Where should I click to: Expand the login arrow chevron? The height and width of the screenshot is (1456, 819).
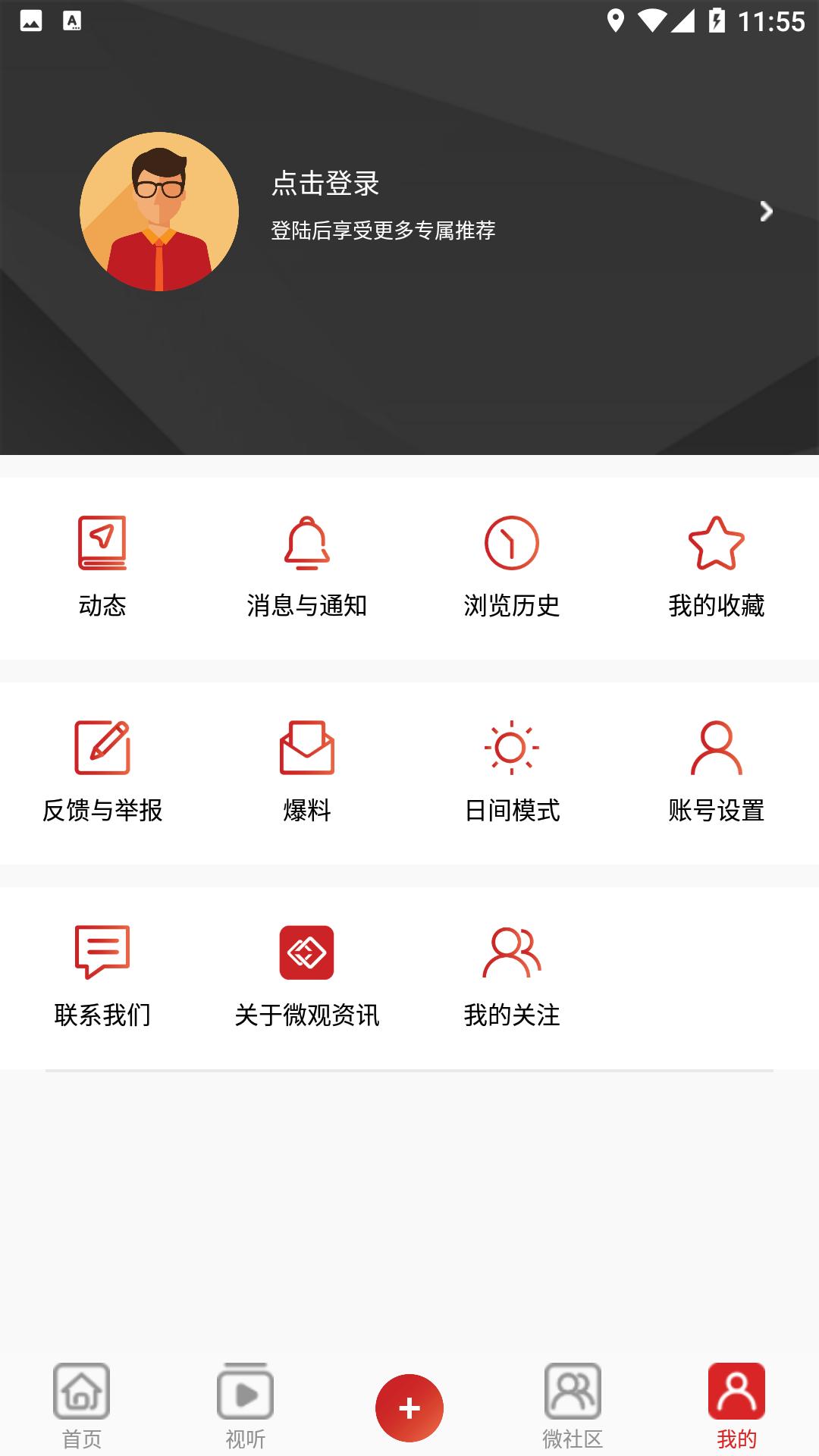coord(767,212)
